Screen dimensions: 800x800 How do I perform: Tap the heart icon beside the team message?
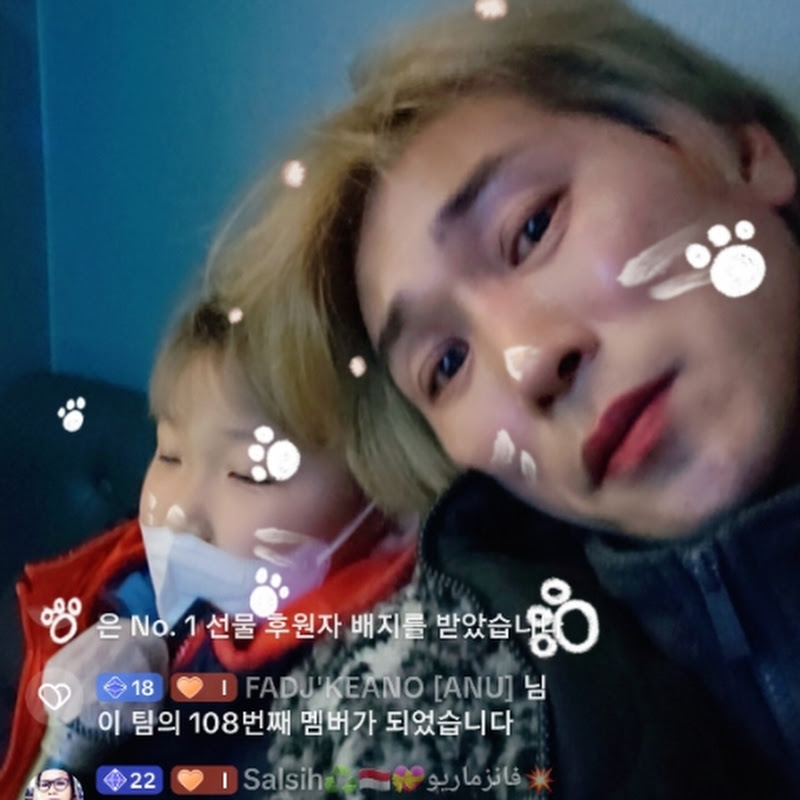(x=54, y=695)
